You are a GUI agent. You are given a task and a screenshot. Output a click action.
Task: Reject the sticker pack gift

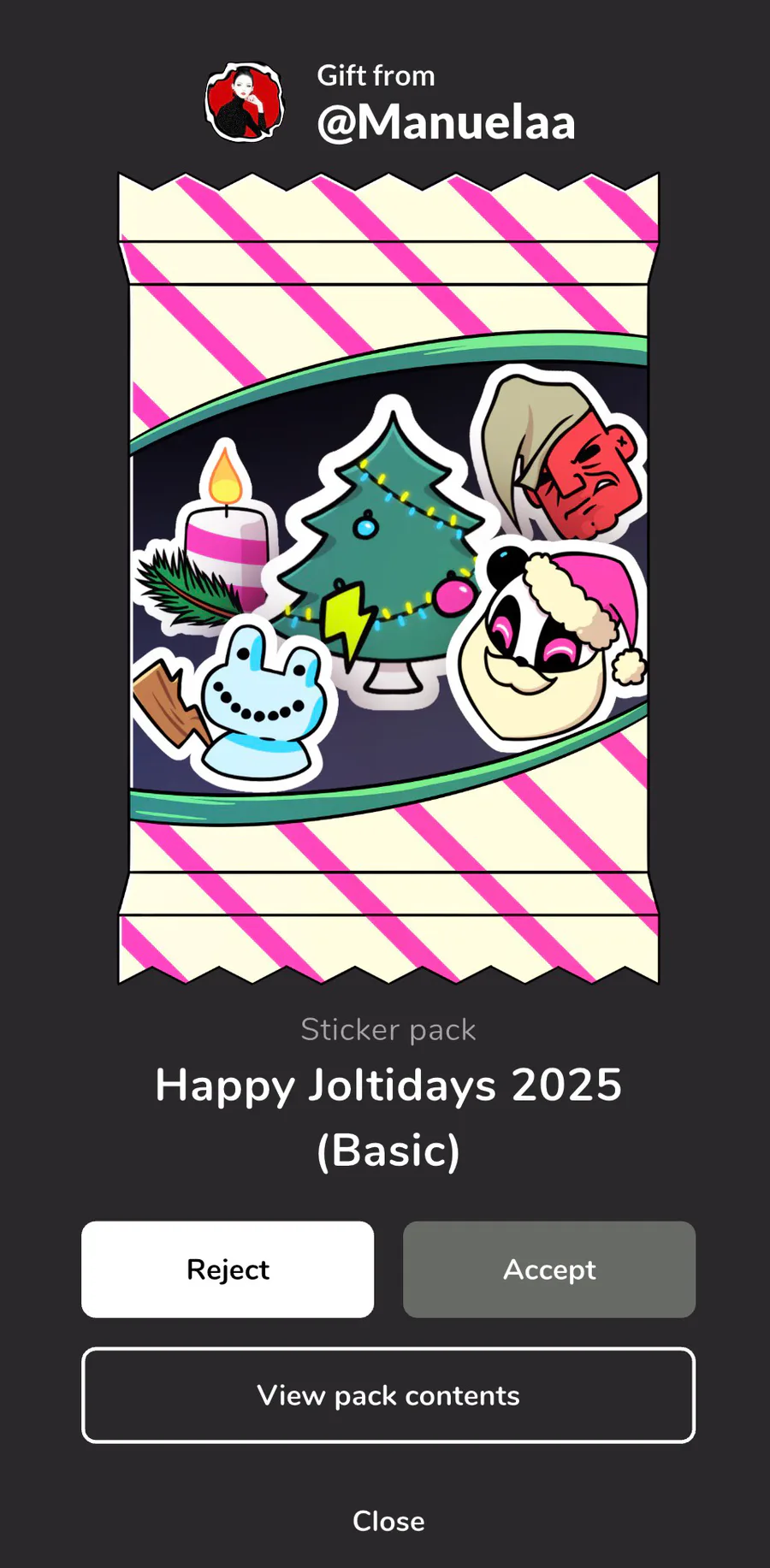228,1269
